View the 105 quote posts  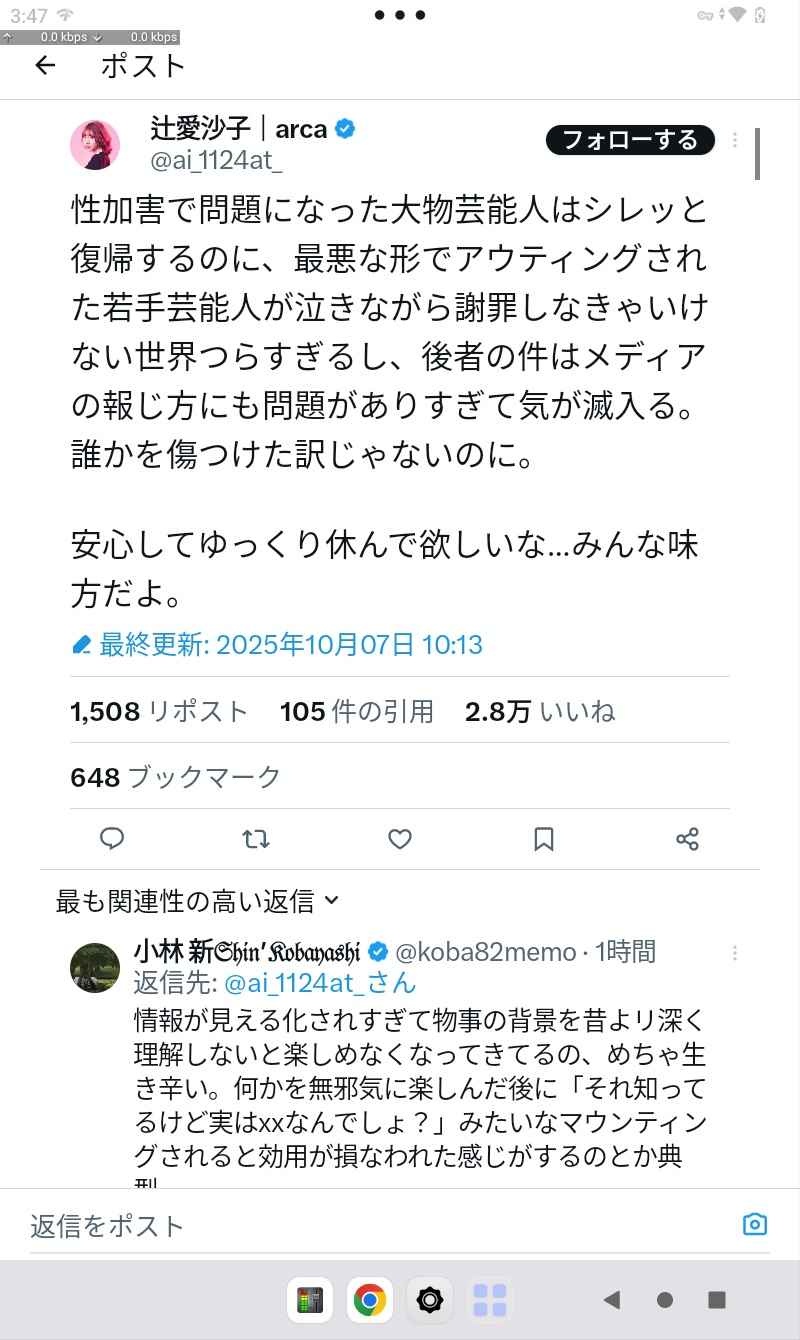click(356, 712)
